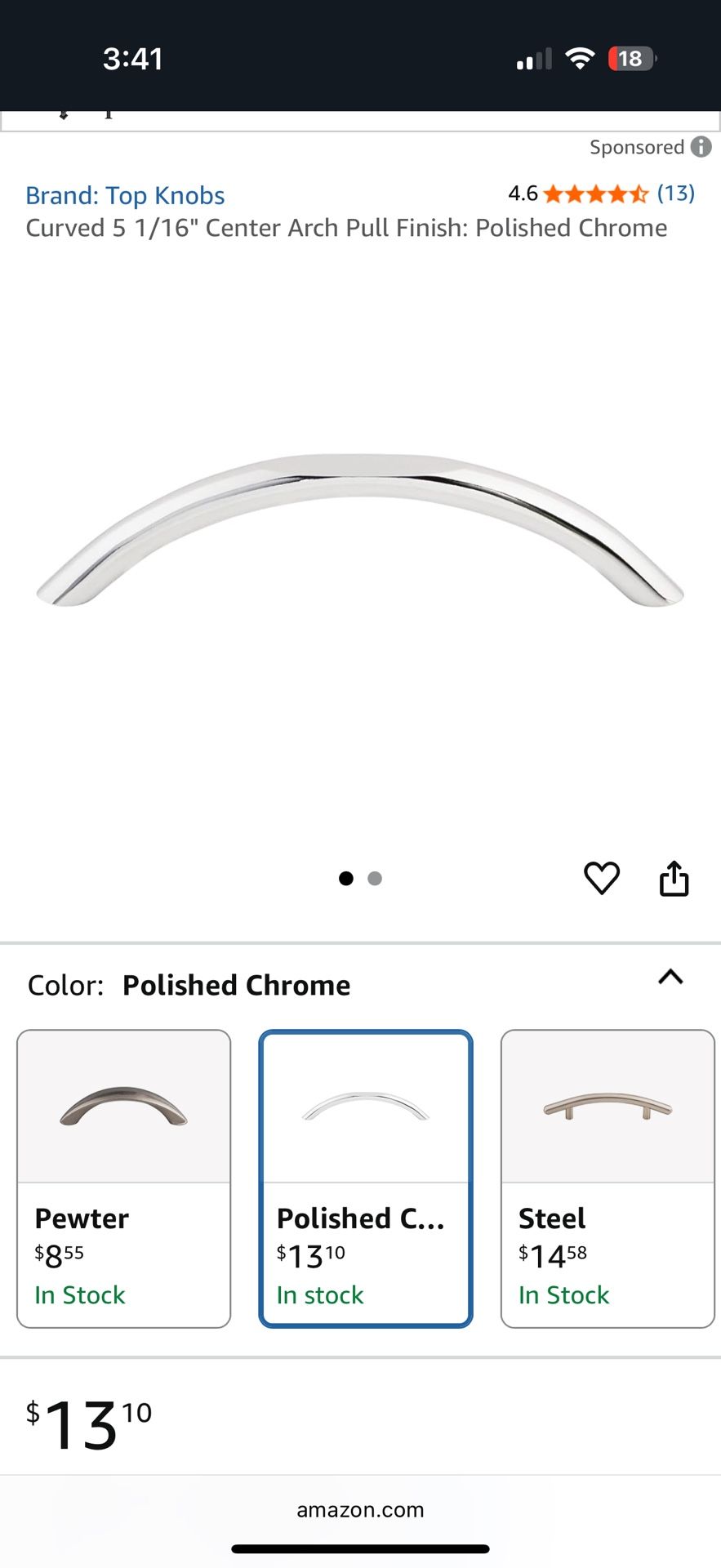Open the polished chrome pull product image
The height and width of the screenshot is (1568, 721).
(x=360, y=529)
